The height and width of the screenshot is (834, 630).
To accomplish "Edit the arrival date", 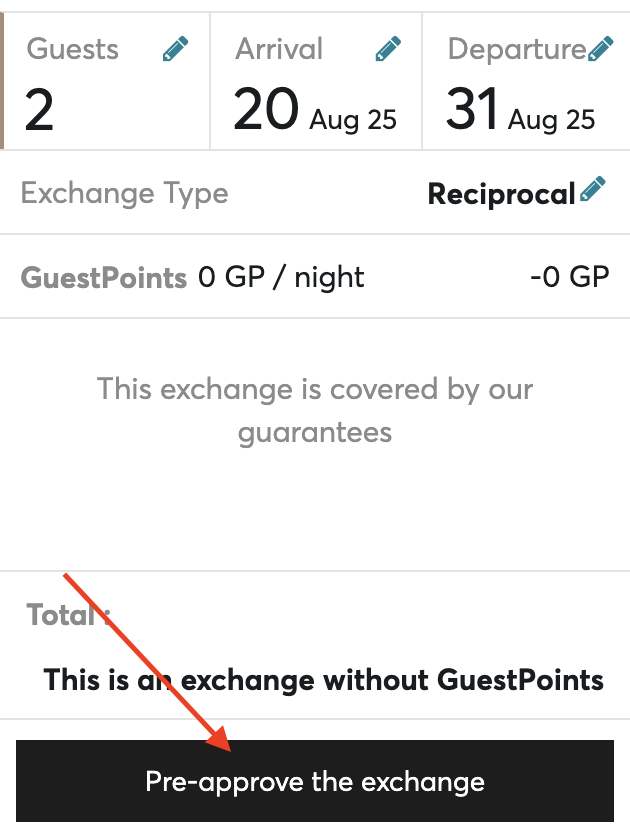I will pos(388,49).
